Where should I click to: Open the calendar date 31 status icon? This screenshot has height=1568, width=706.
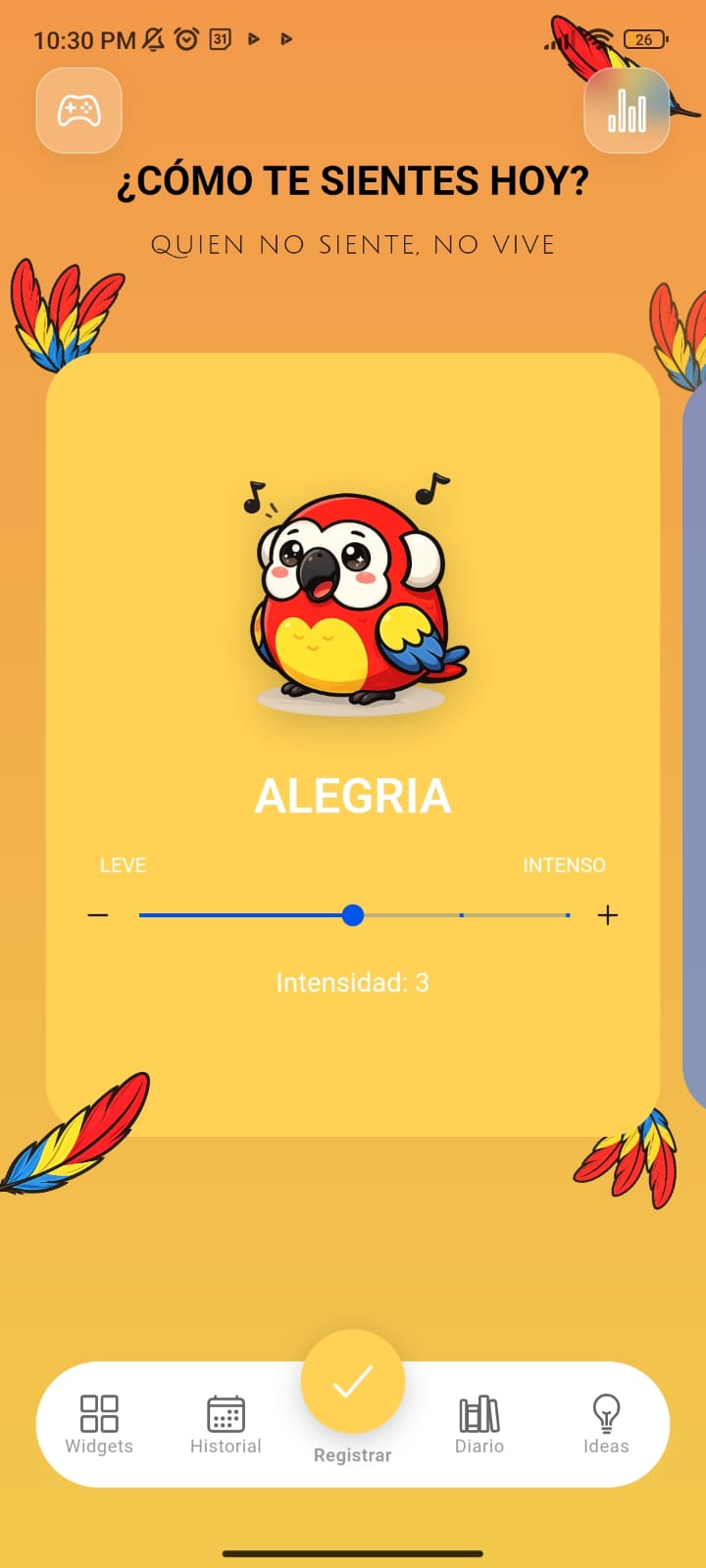click(x=220, y=39)
